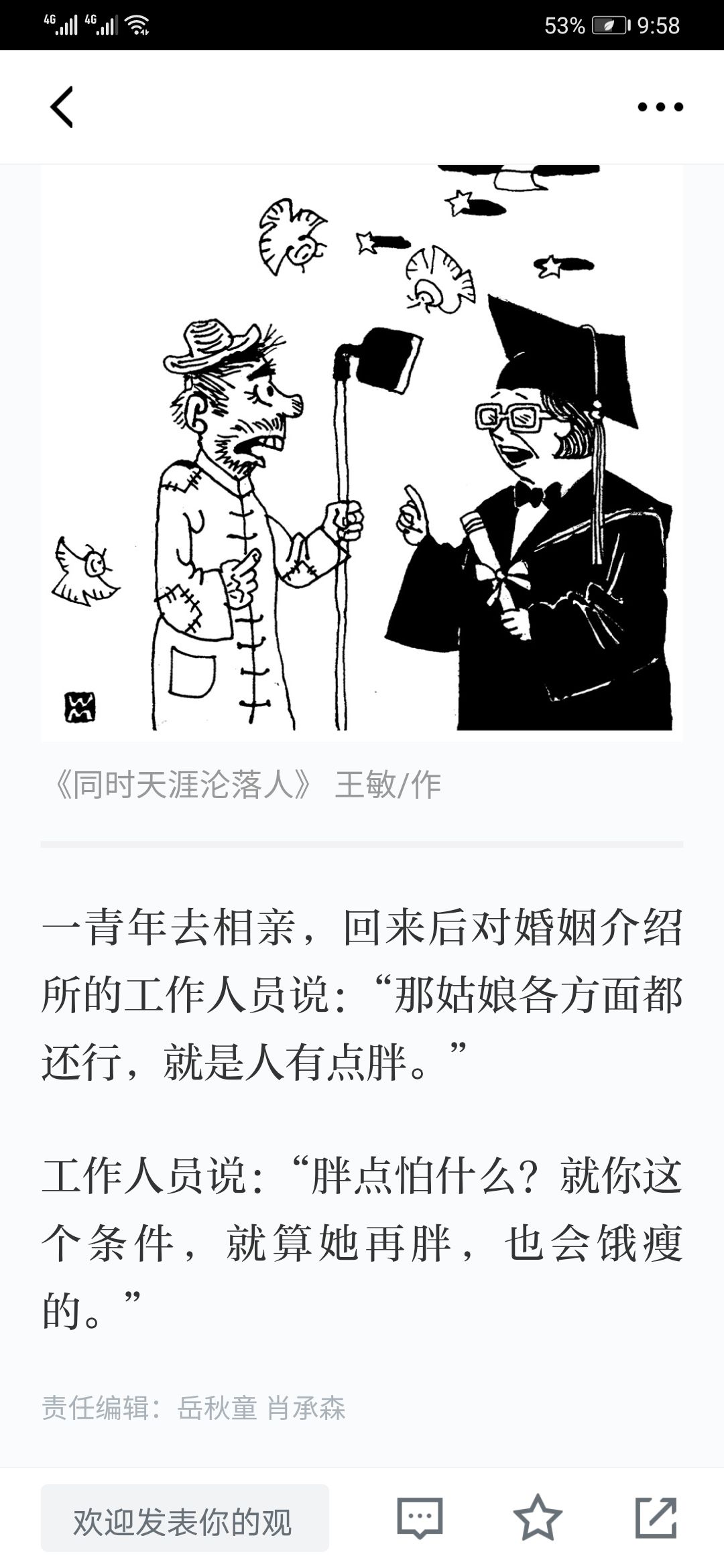Go back using the top-left arrow

(x=62, y=107)
